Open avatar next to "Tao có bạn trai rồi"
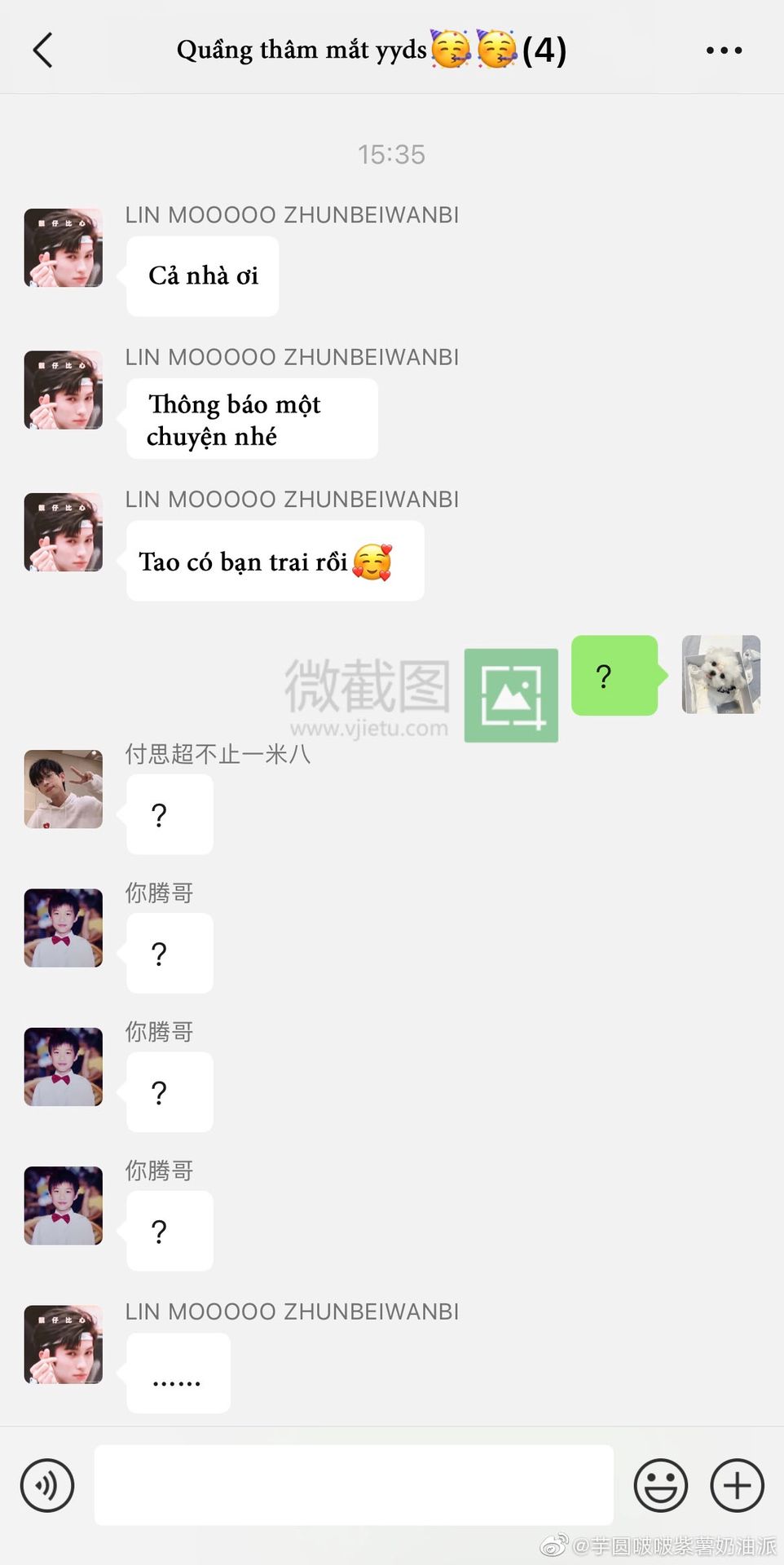 pyautogui.click(x=64, y=531)
